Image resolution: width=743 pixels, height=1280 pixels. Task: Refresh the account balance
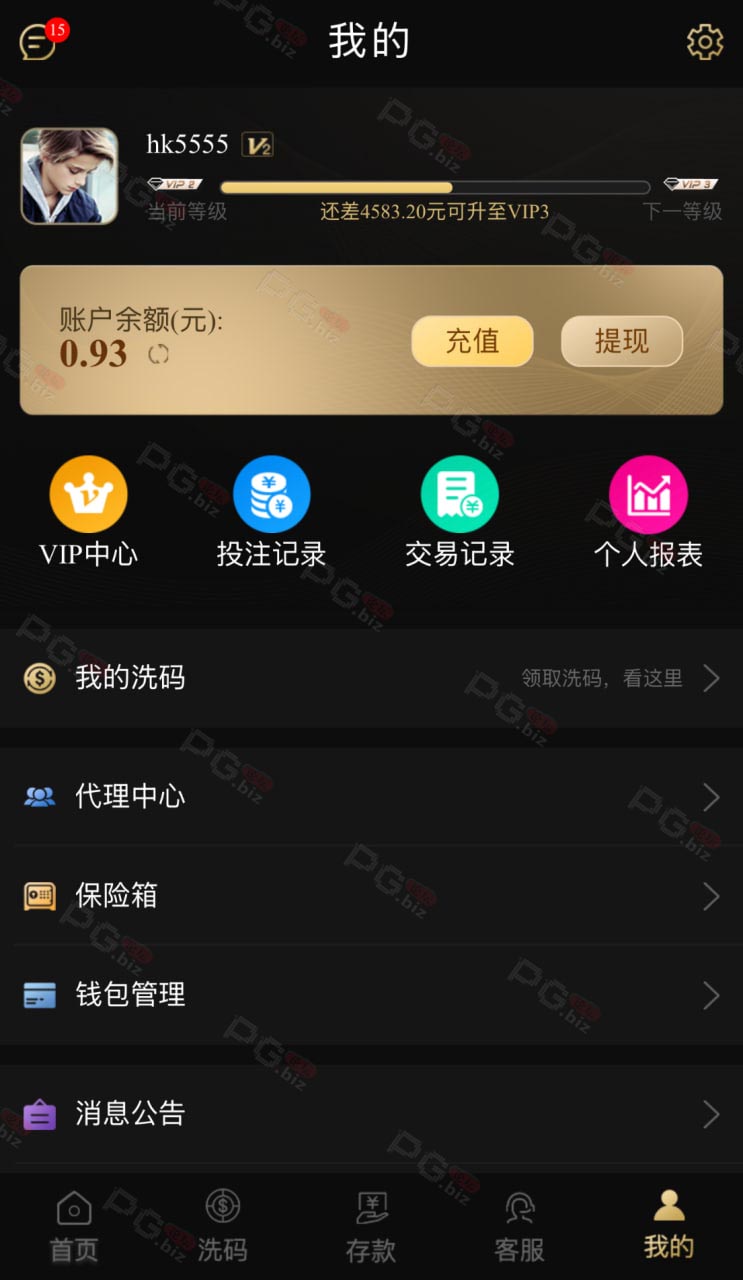point(158,354)
